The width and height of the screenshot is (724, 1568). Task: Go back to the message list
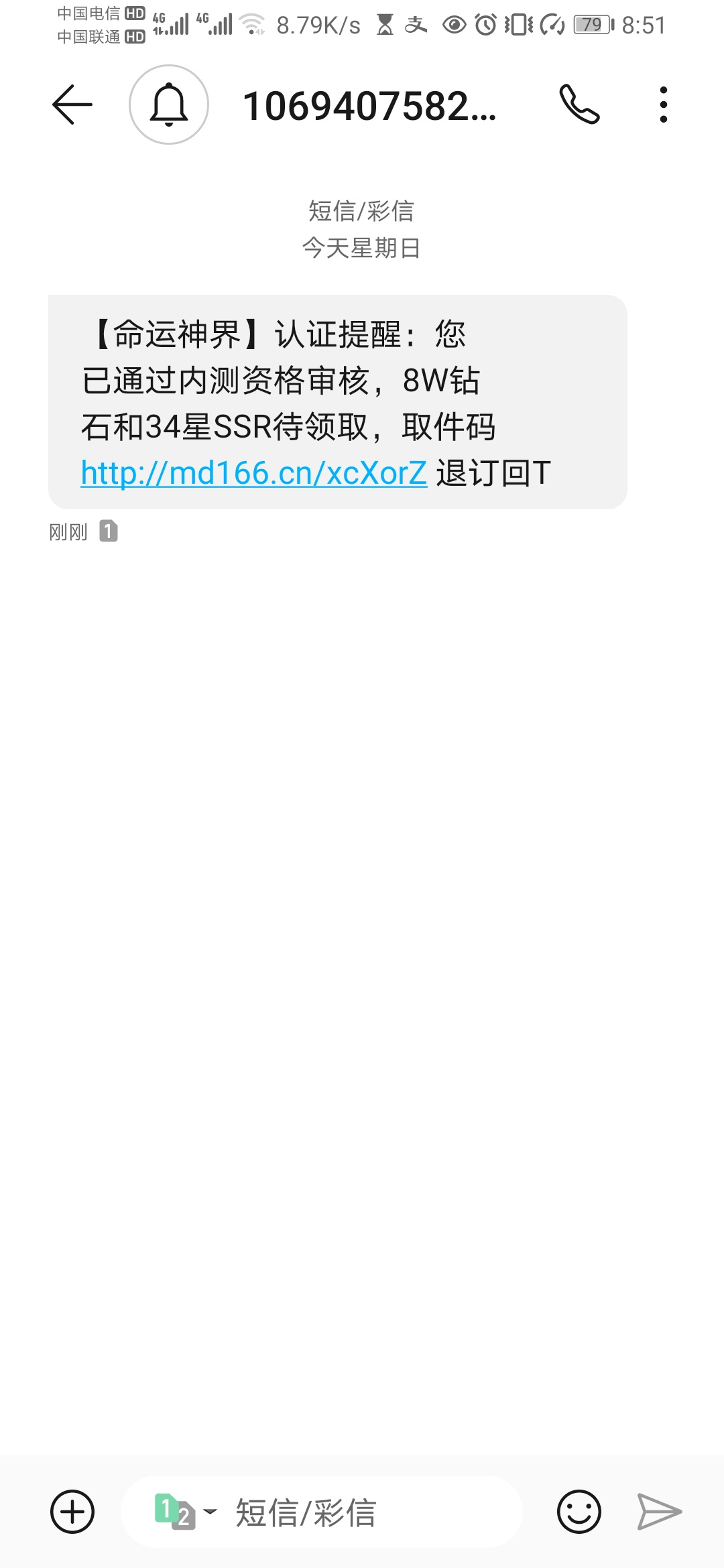pos(72,105)
